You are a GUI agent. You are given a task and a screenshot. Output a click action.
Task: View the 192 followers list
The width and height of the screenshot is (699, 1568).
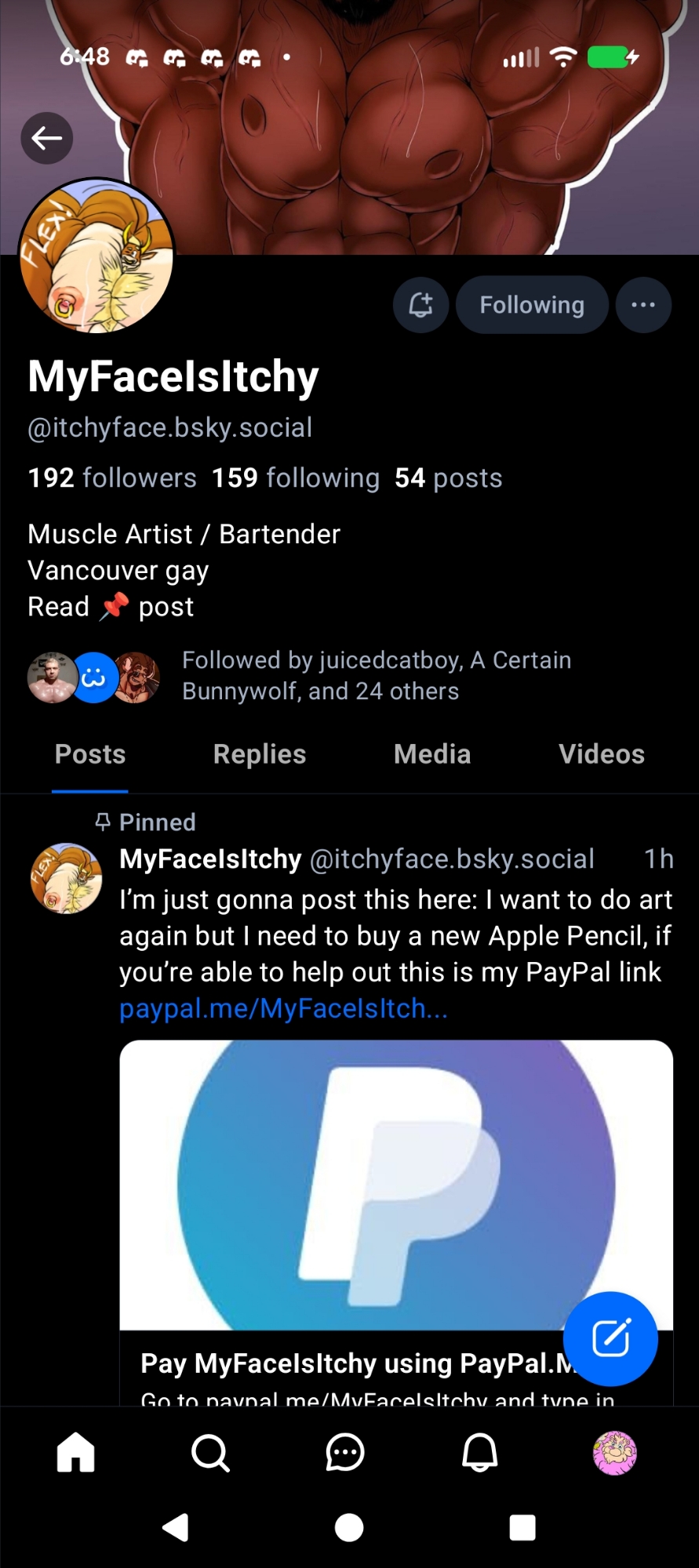coord(112,478)
